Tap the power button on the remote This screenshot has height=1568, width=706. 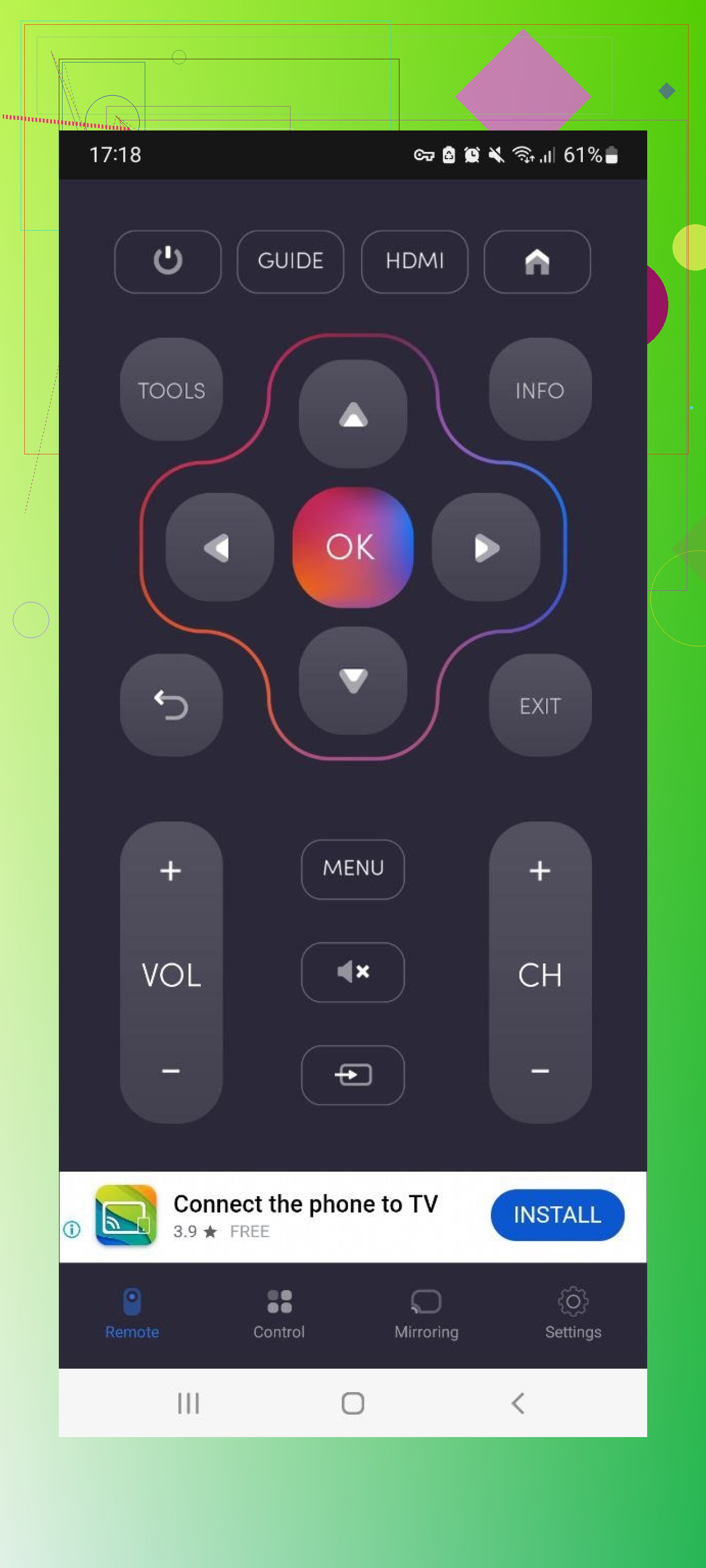click(167, 261)
